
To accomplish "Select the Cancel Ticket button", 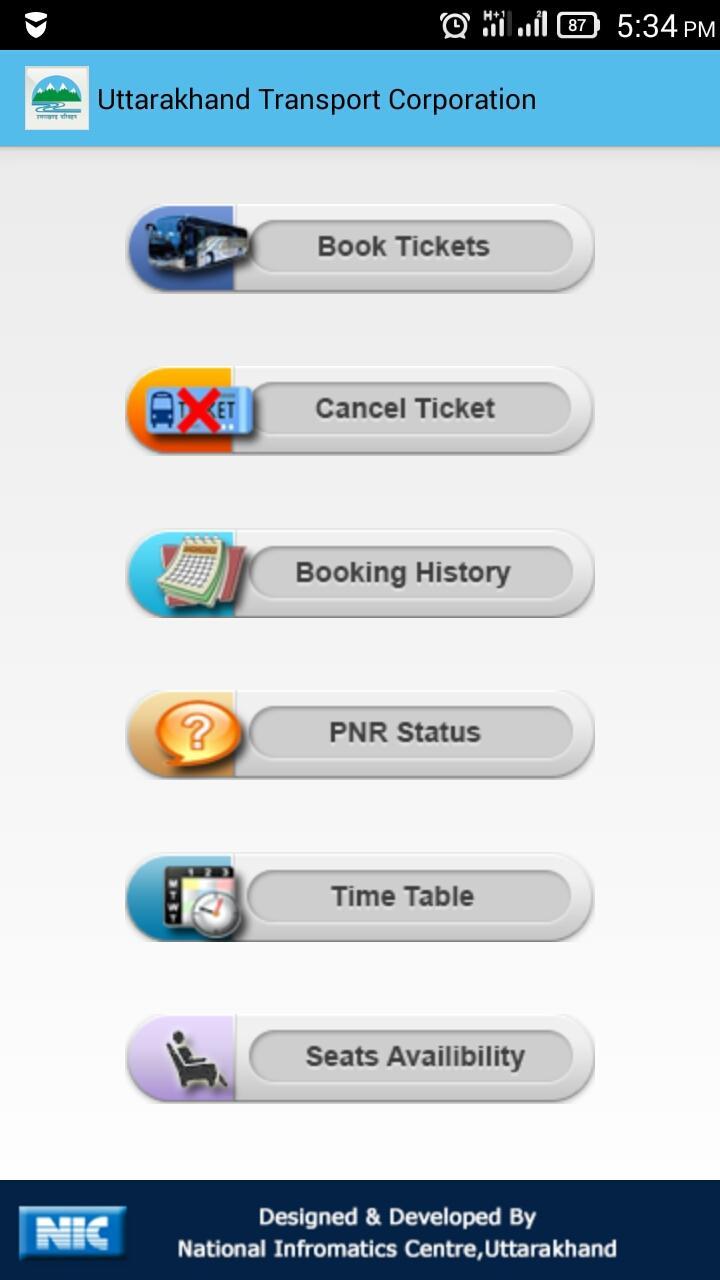I will pyautogui.click(x=404, y=409).
